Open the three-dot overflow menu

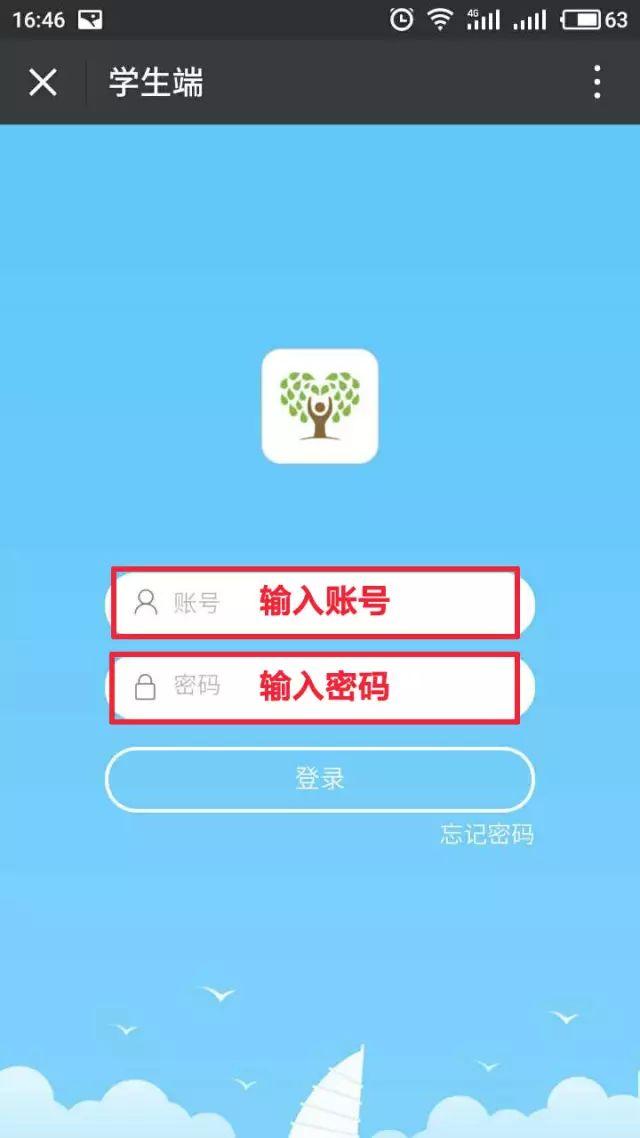pos(596,82)
